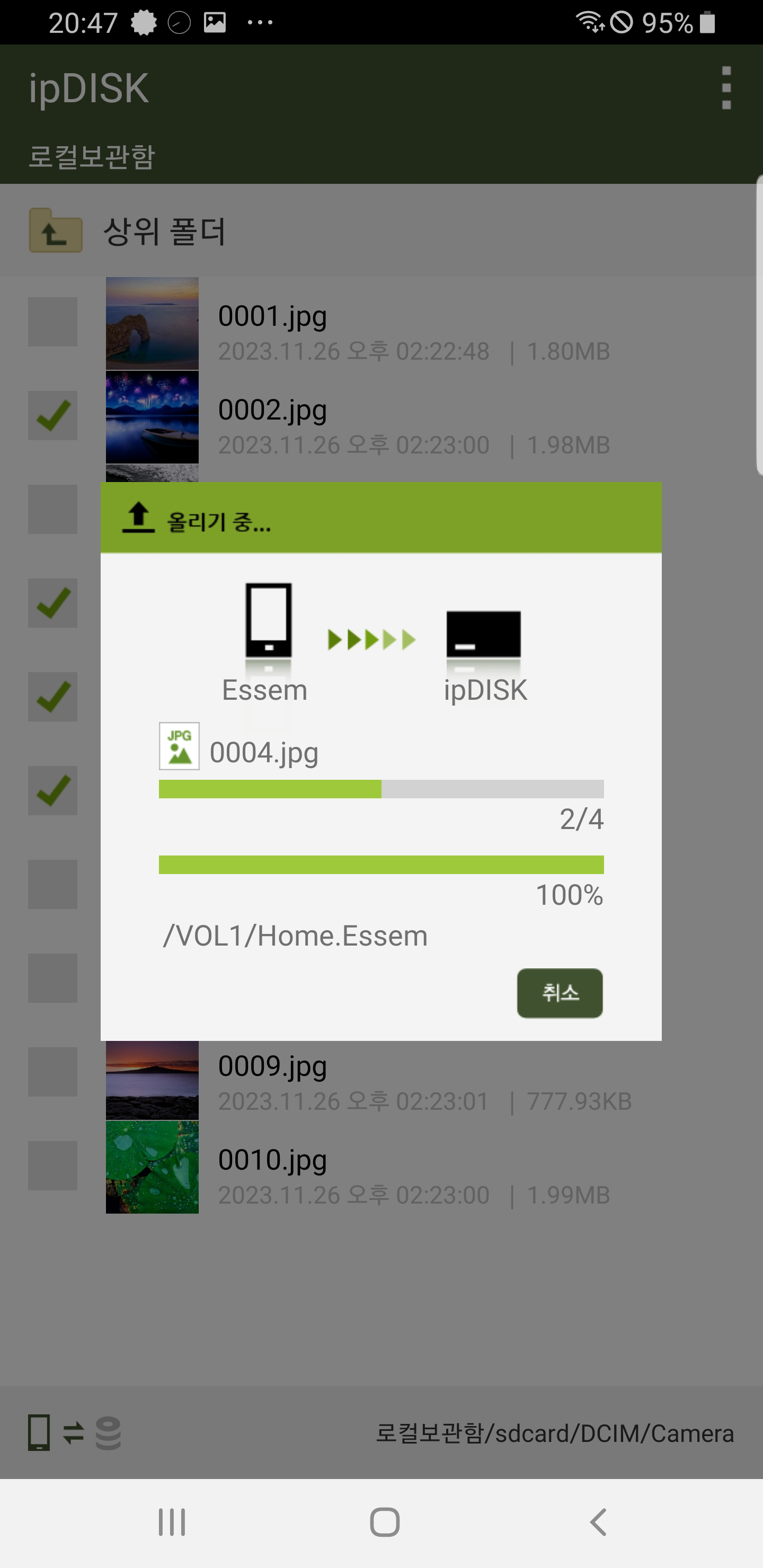Open the overflow menu in app bar
The width and height of the screenshot is (763, 1568).
(x=726, y=88)
